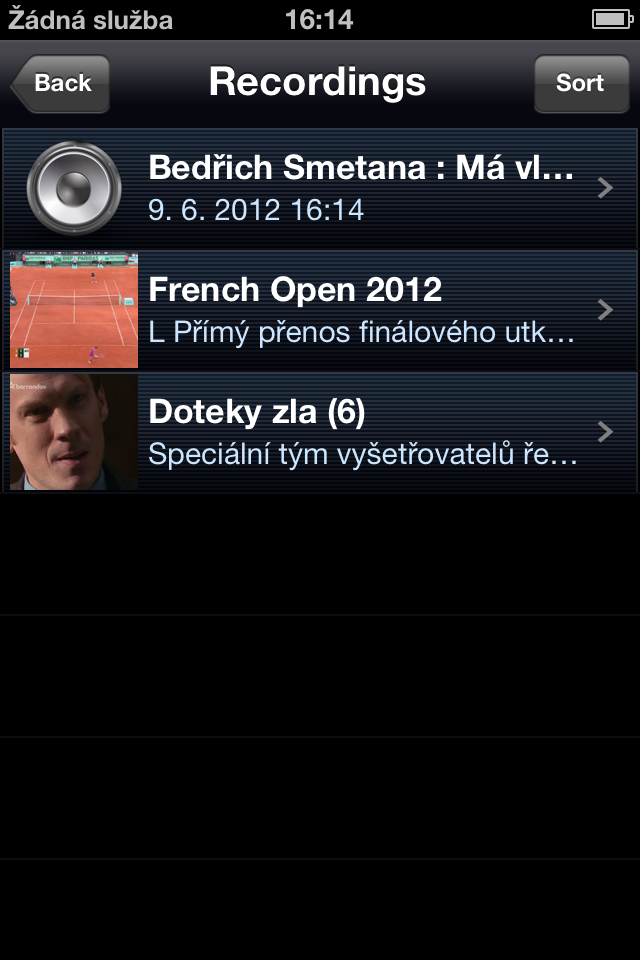Open the Sort options
The image size is (640, 960).
click(580, 84)
